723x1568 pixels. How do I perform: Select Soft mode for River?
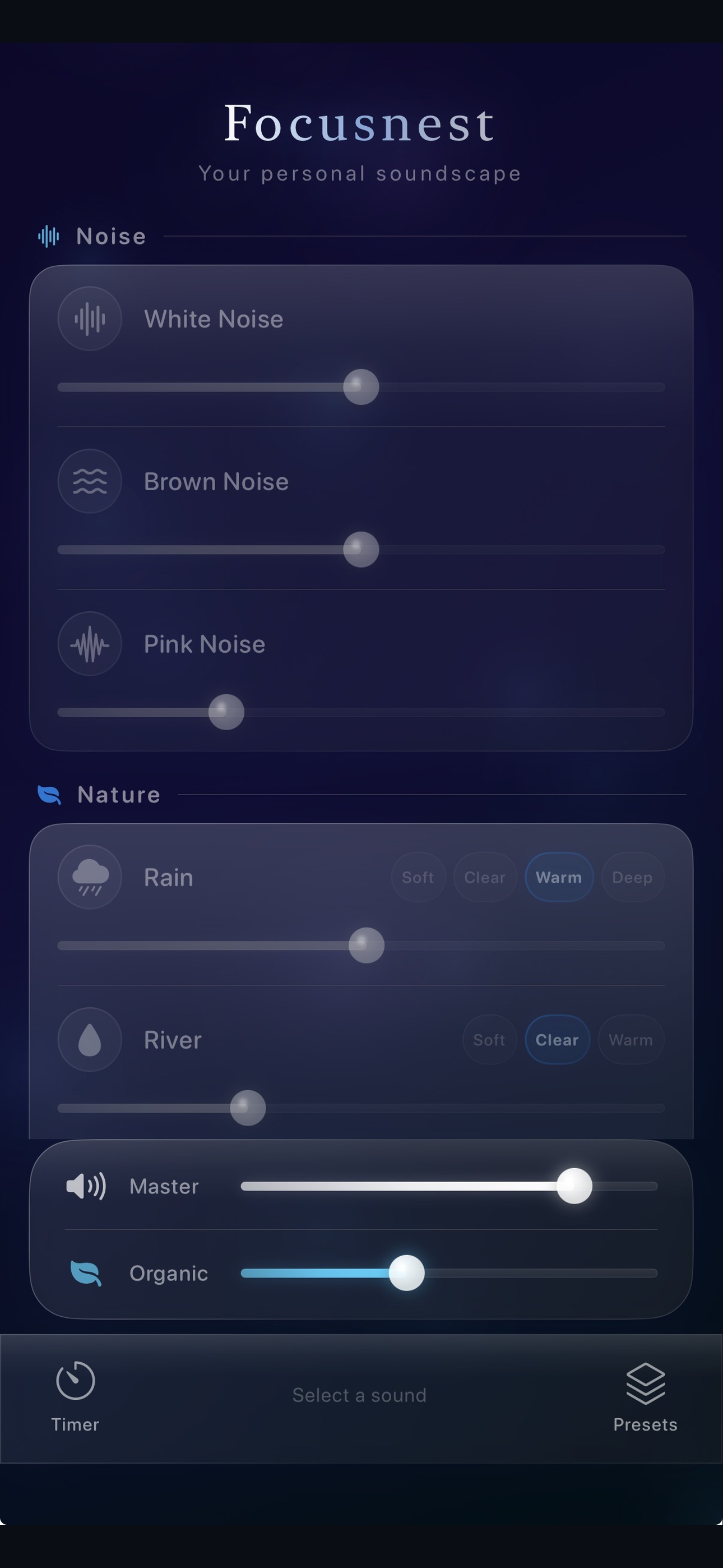point(489,1039)
